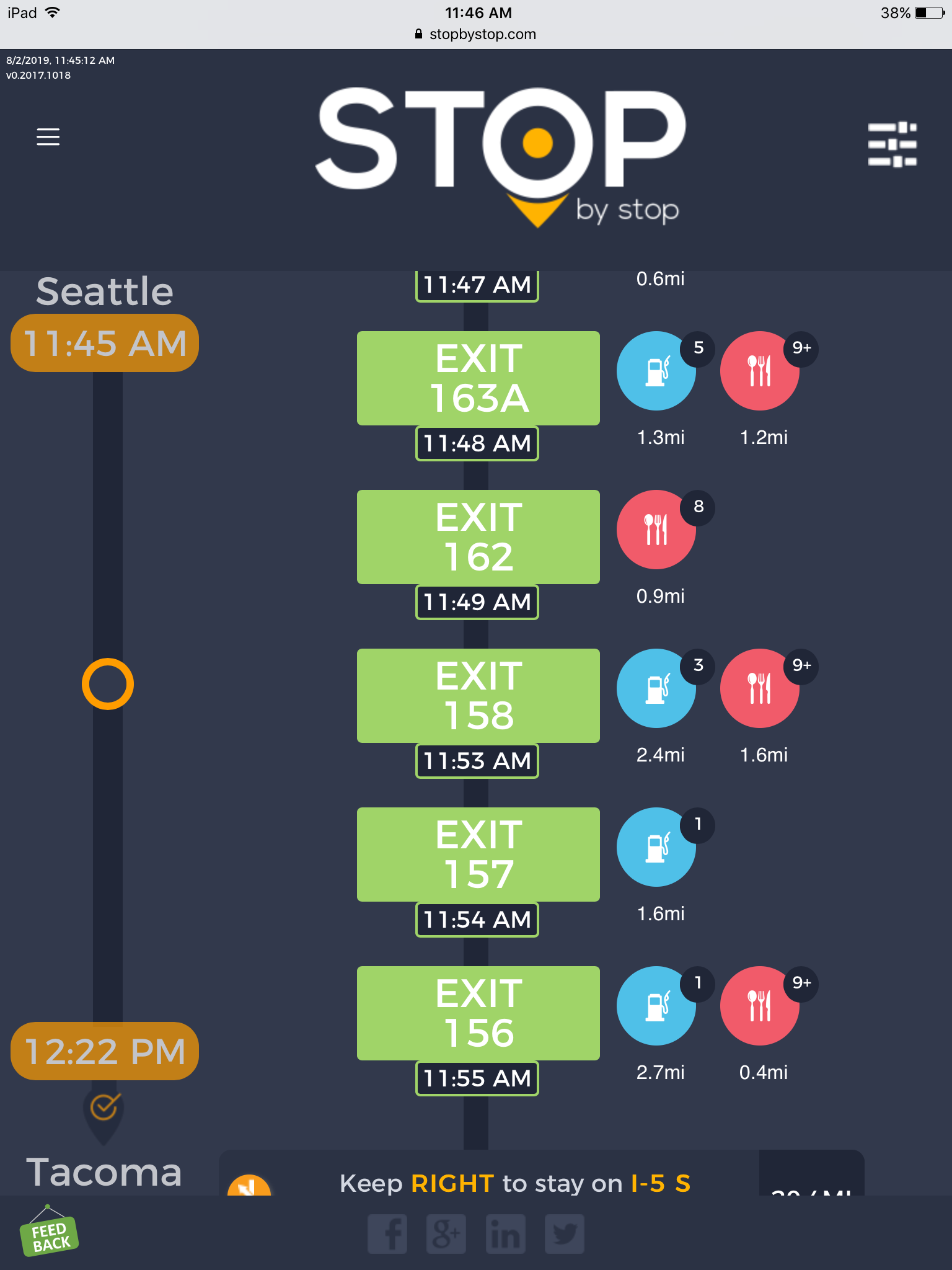Open the filter settings icon
The image size is (952, 1270).
point(892,144)
